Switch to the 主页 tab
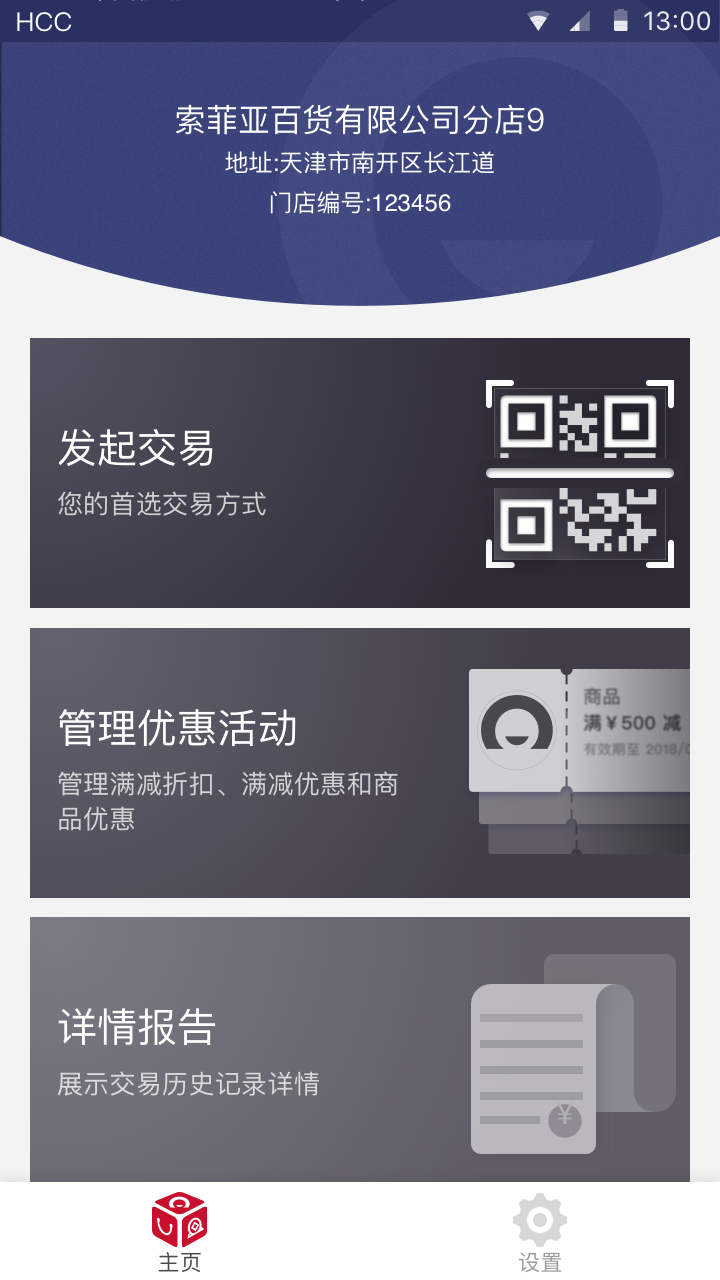Screen dimensions: 720x1280 click(180, 1232)
